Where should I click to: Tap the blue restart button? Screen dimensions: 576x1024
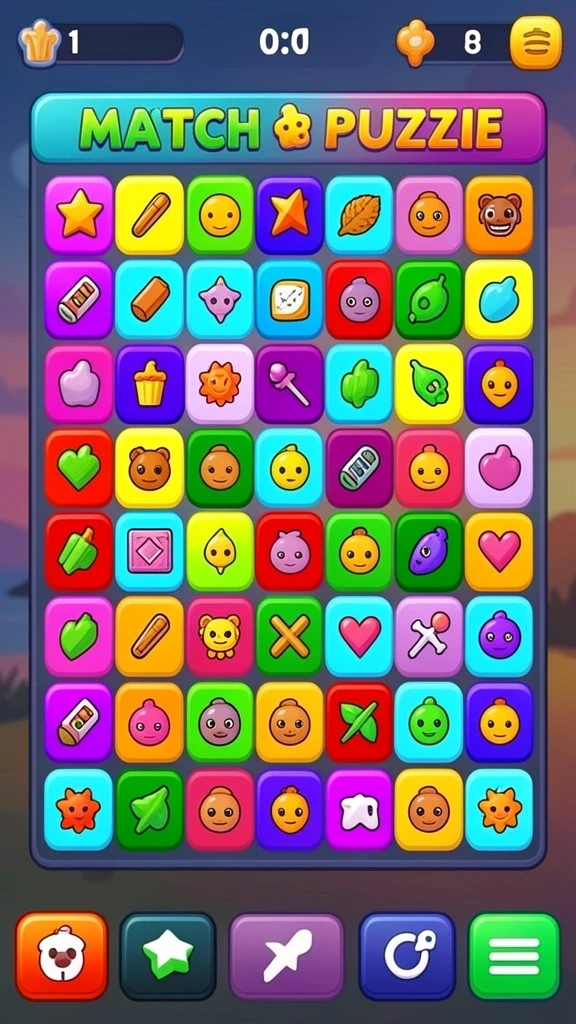point(407,956)
